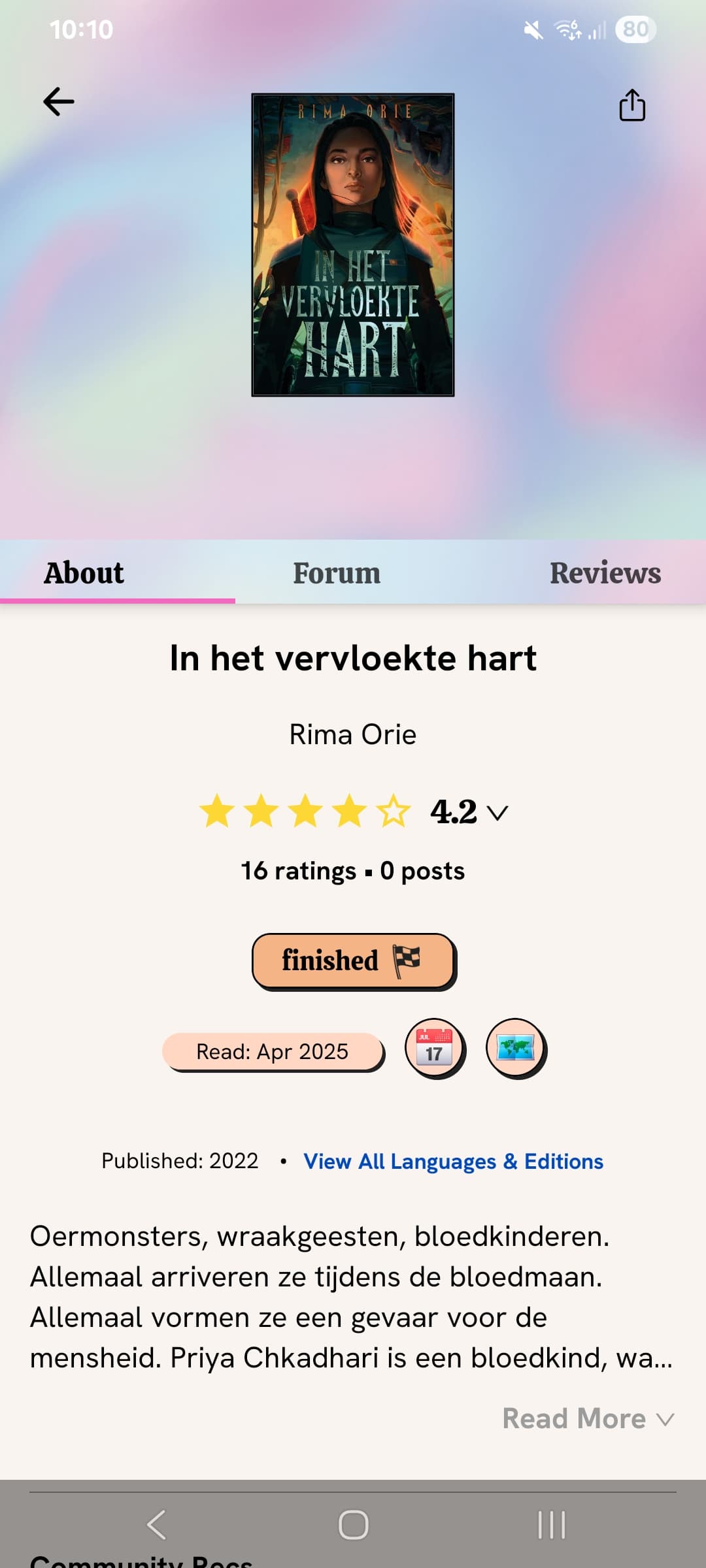Tap the system home button
706x1568 pixels.
click(x=353, y=1525)
